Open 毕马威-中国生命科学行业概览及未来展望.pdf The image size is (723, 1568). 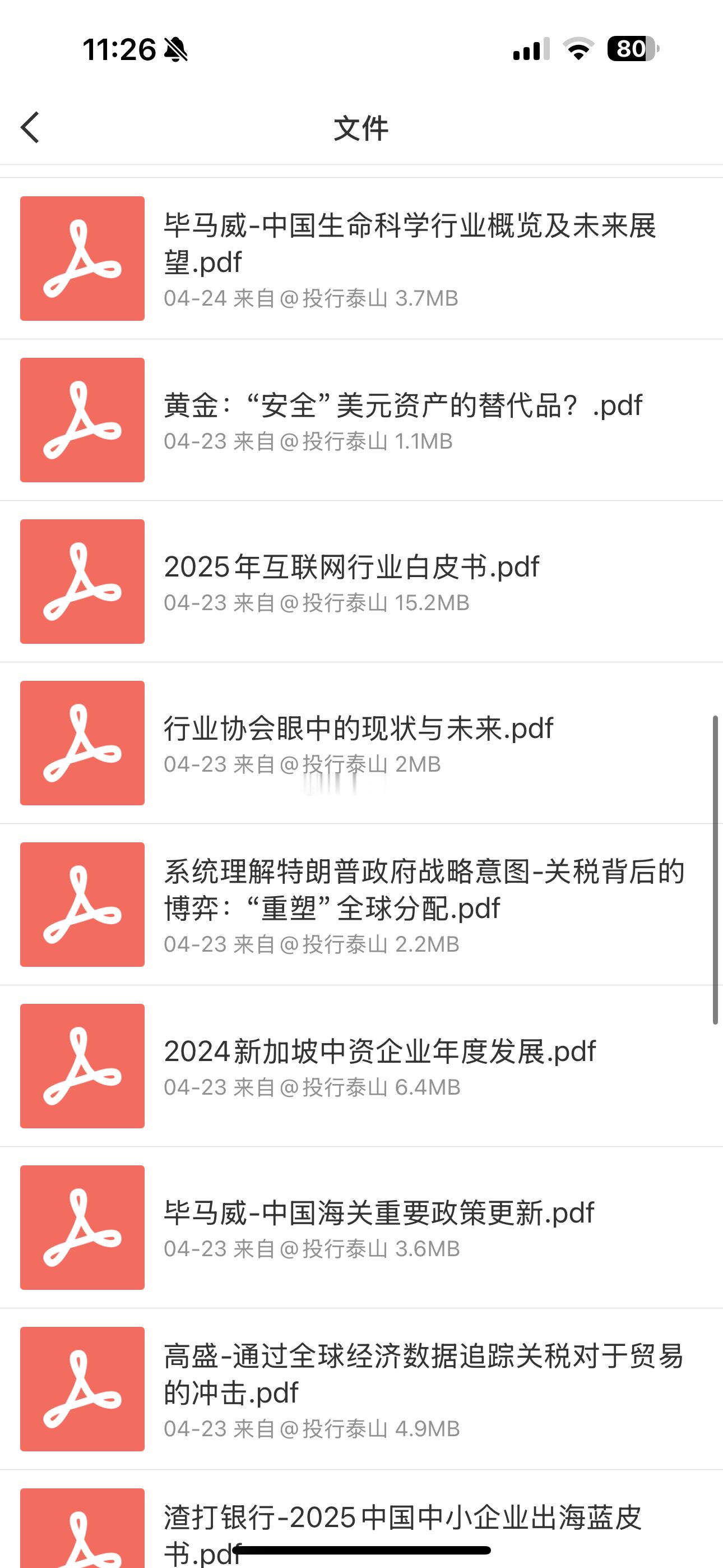[x=361, y=259]
